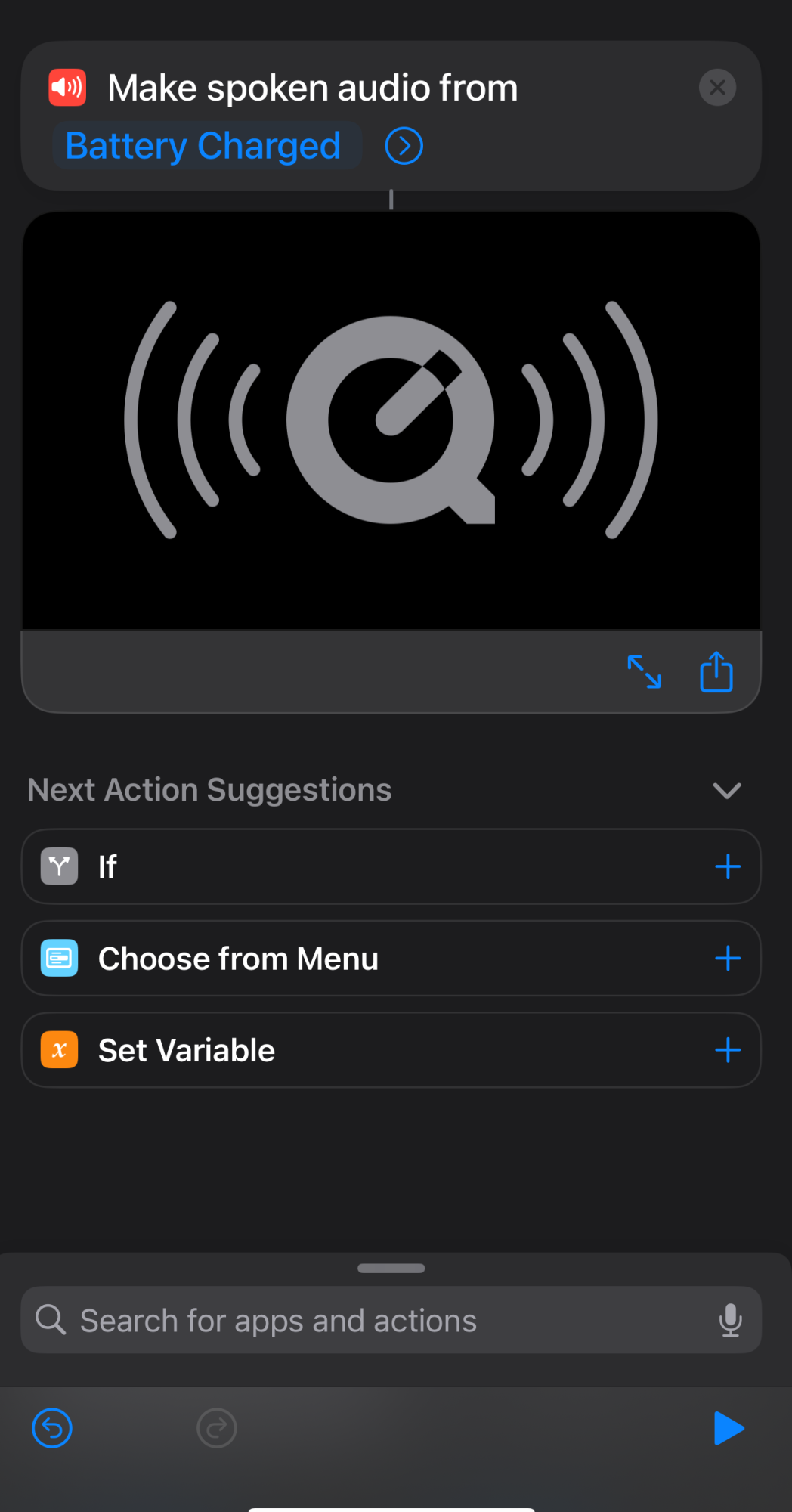Share the generated audio result

(x=716, y=671)
